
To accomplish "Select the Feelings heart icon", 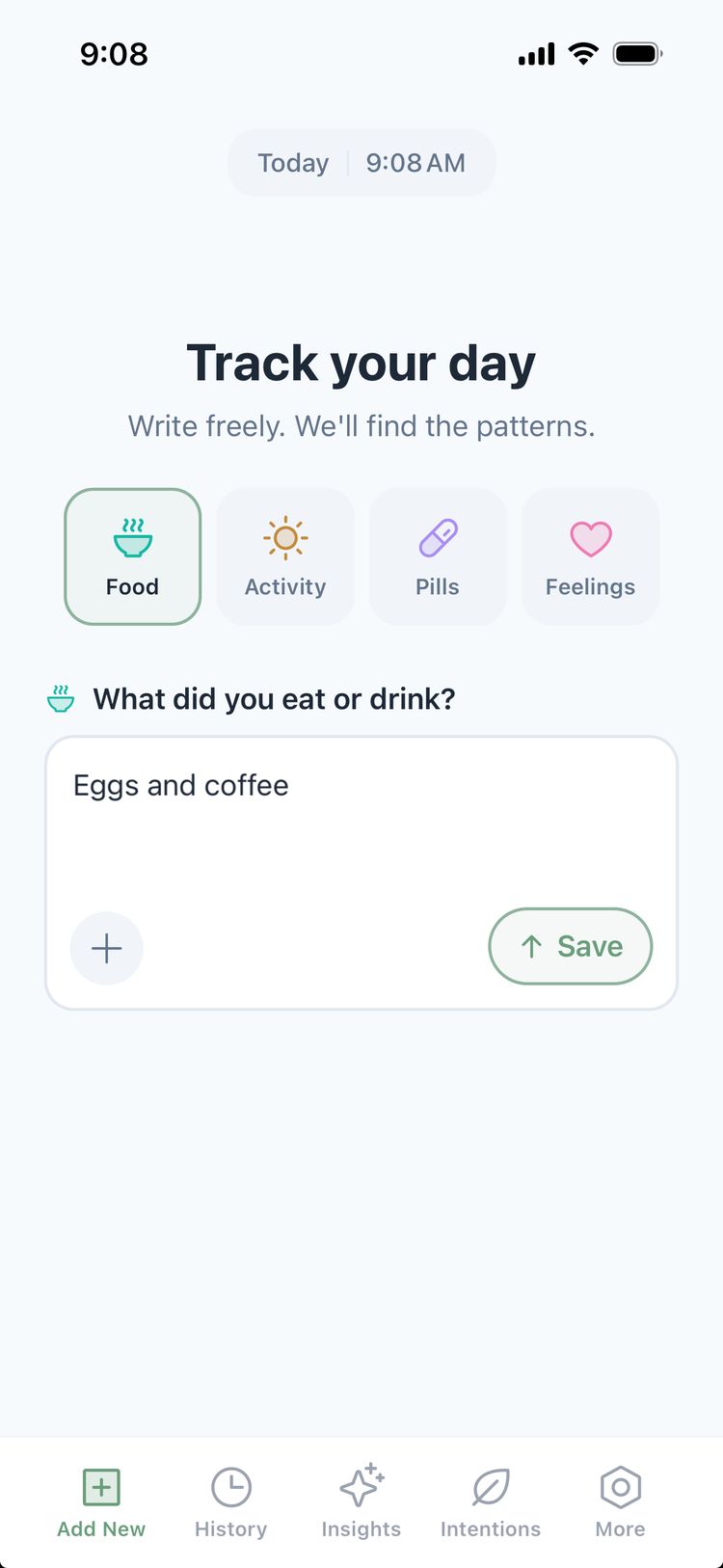I will 590,538.
